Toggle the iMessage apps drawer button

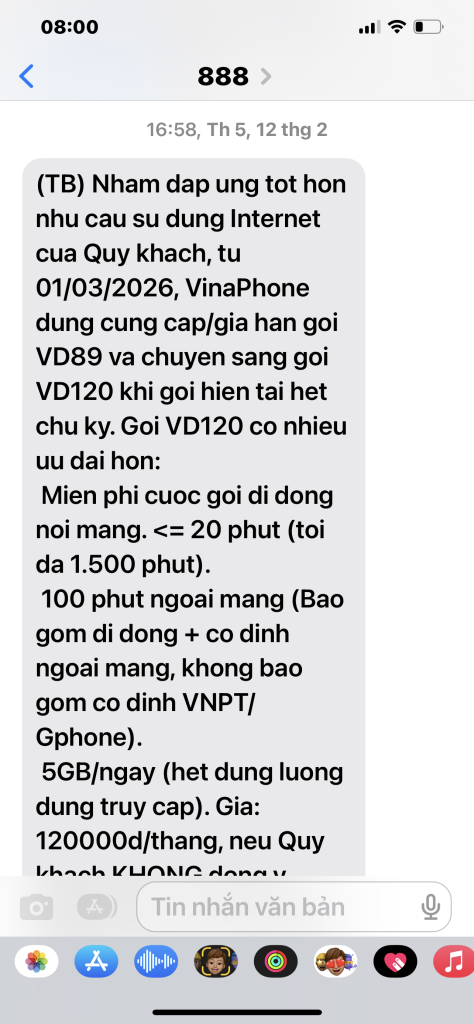point(97,906)
